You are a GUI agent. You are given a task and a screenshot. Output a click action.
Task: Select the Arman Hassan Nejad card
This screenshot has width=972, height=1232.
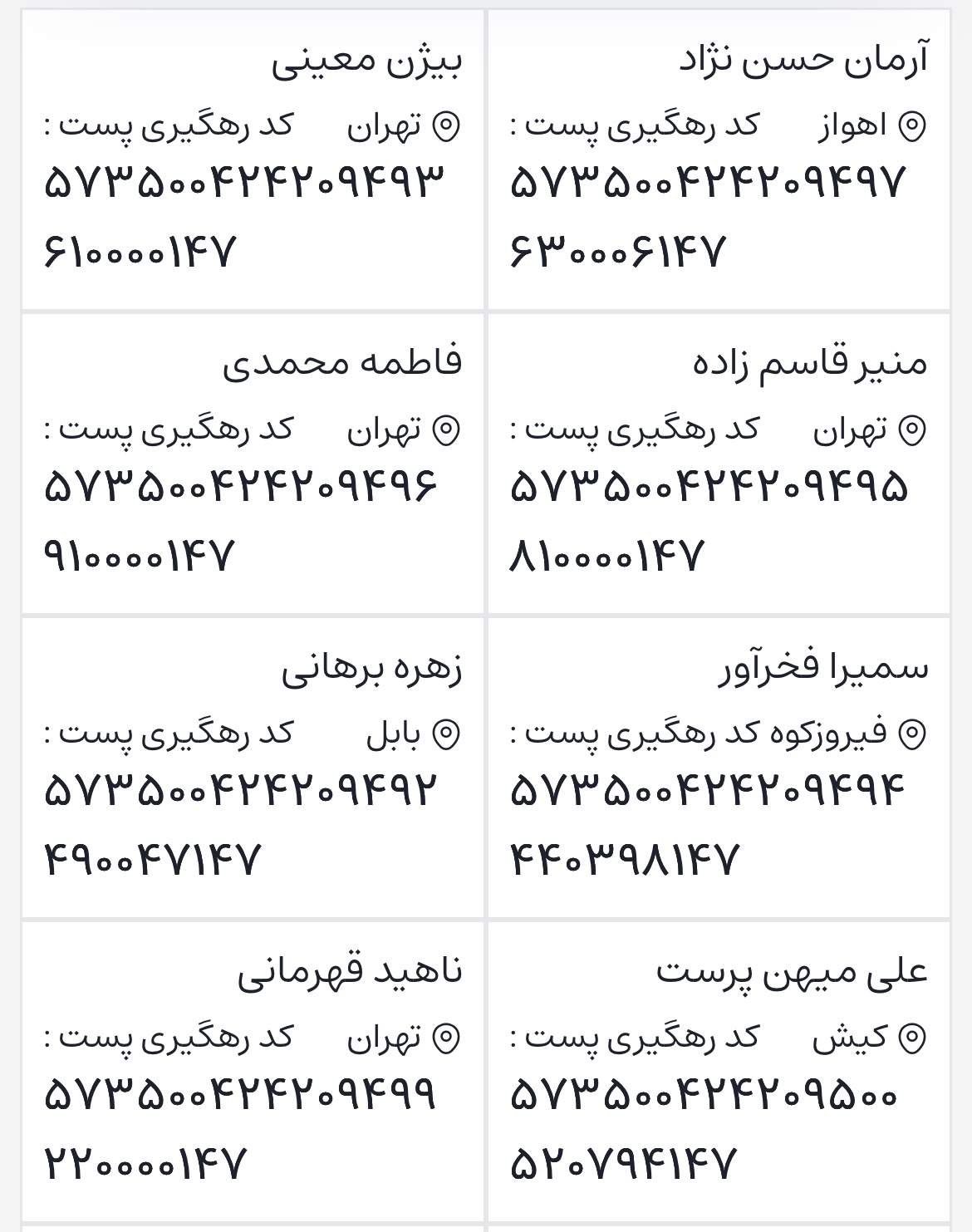719,160
